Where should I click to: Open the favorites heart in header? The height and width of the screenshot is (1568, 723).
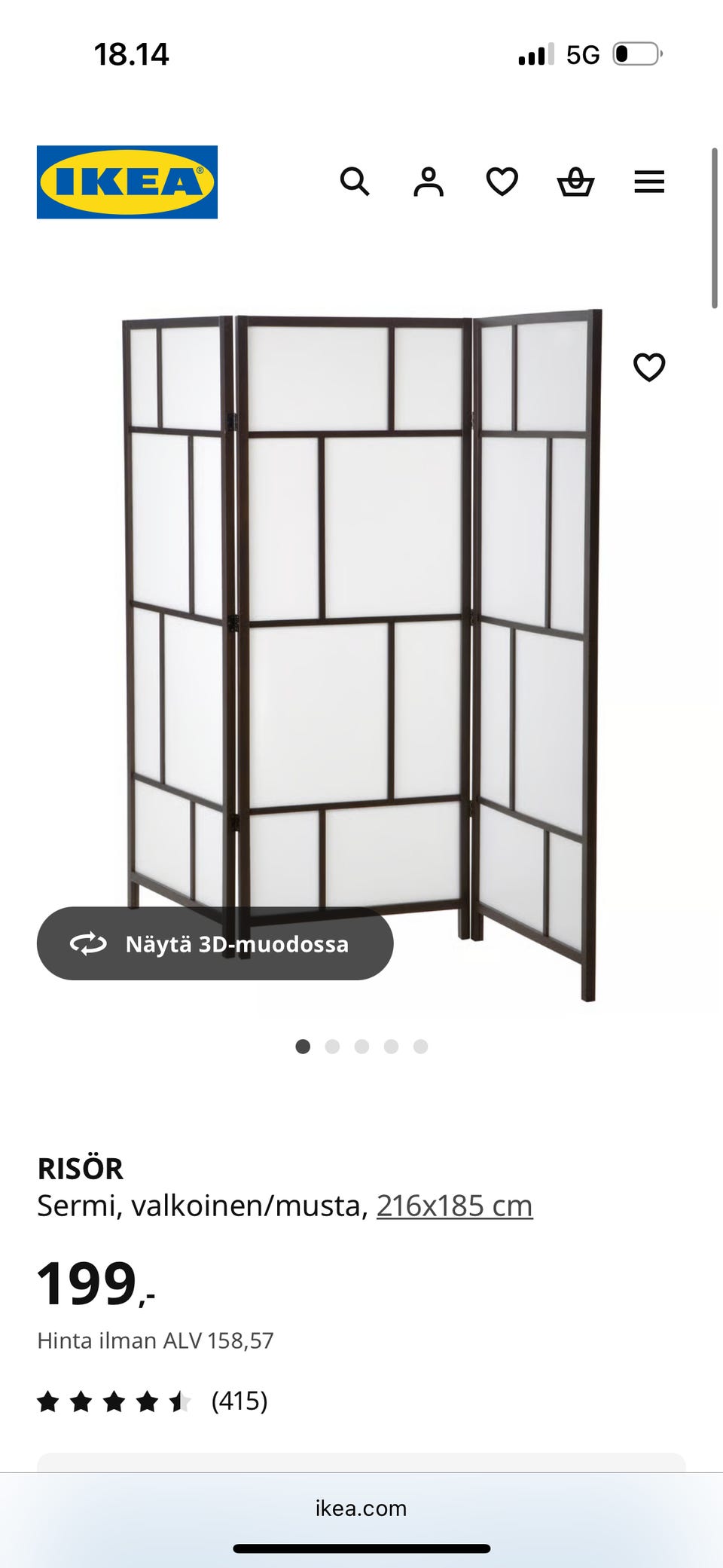(x=502, y=182)
